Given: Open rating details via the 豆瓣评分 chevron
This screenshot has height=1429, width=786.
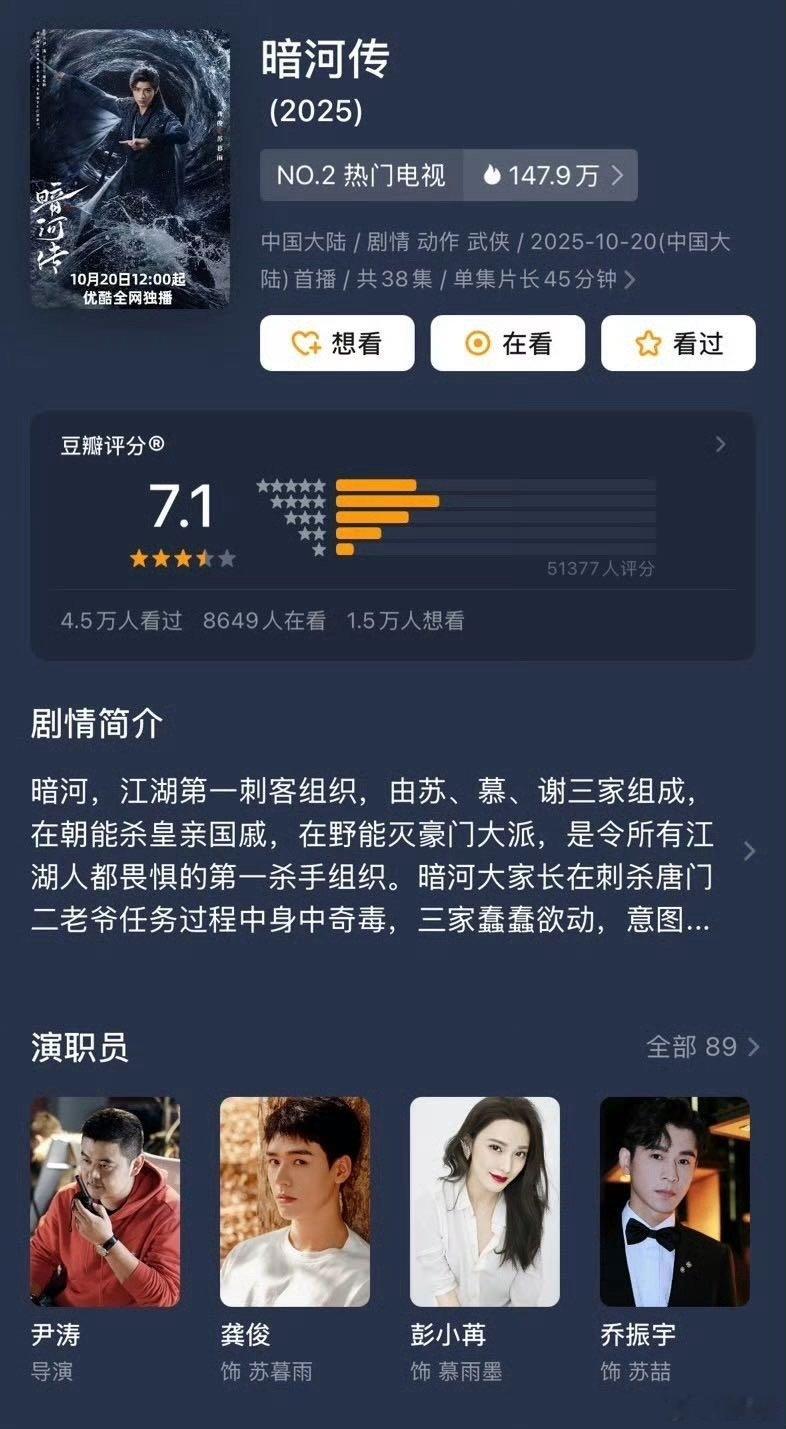Looking at the screenshot, I should coord(721,446).
